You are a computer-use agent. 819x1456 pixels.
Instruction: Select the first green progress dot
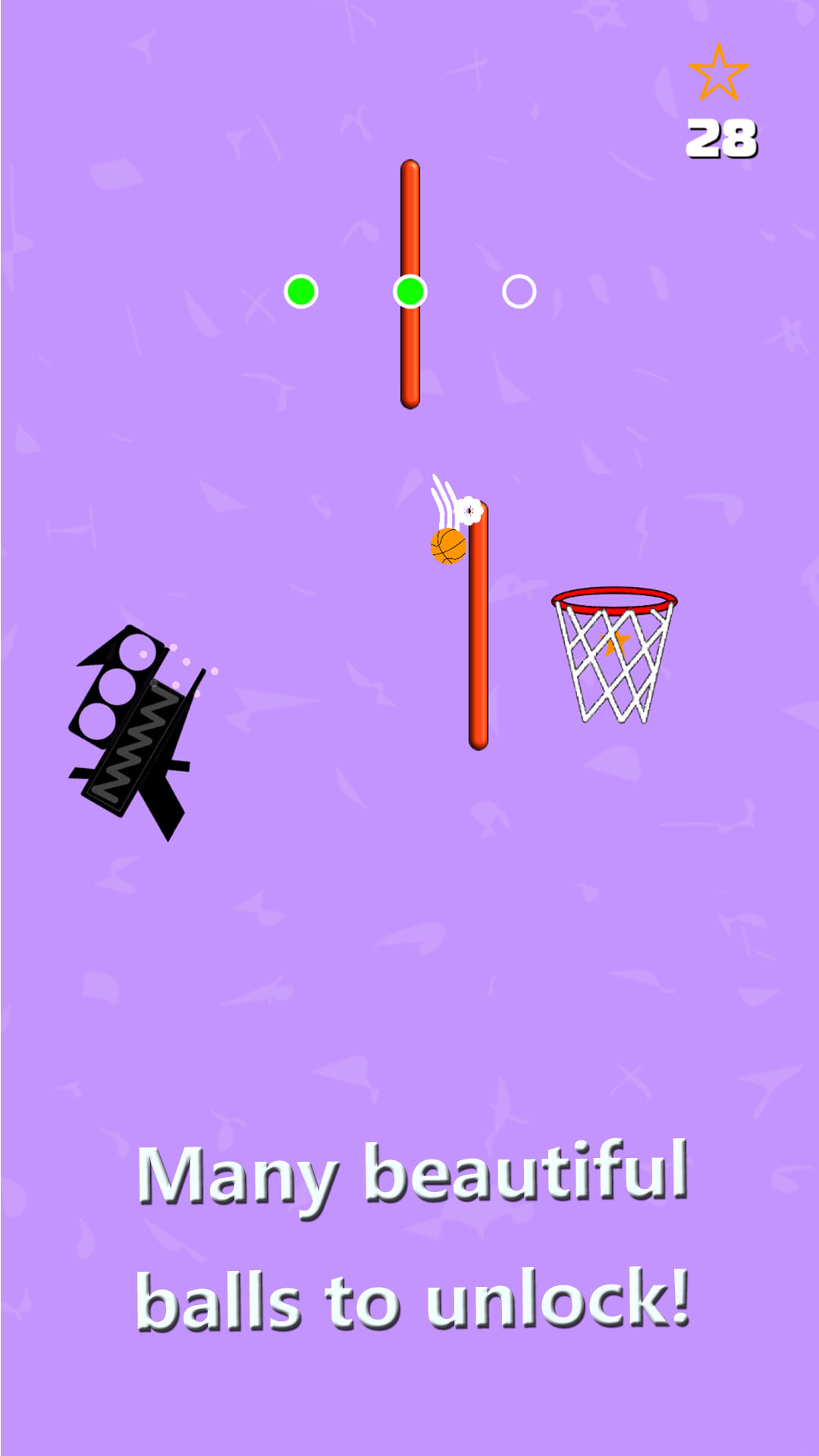pyautogui.click(x=301, y=291)
